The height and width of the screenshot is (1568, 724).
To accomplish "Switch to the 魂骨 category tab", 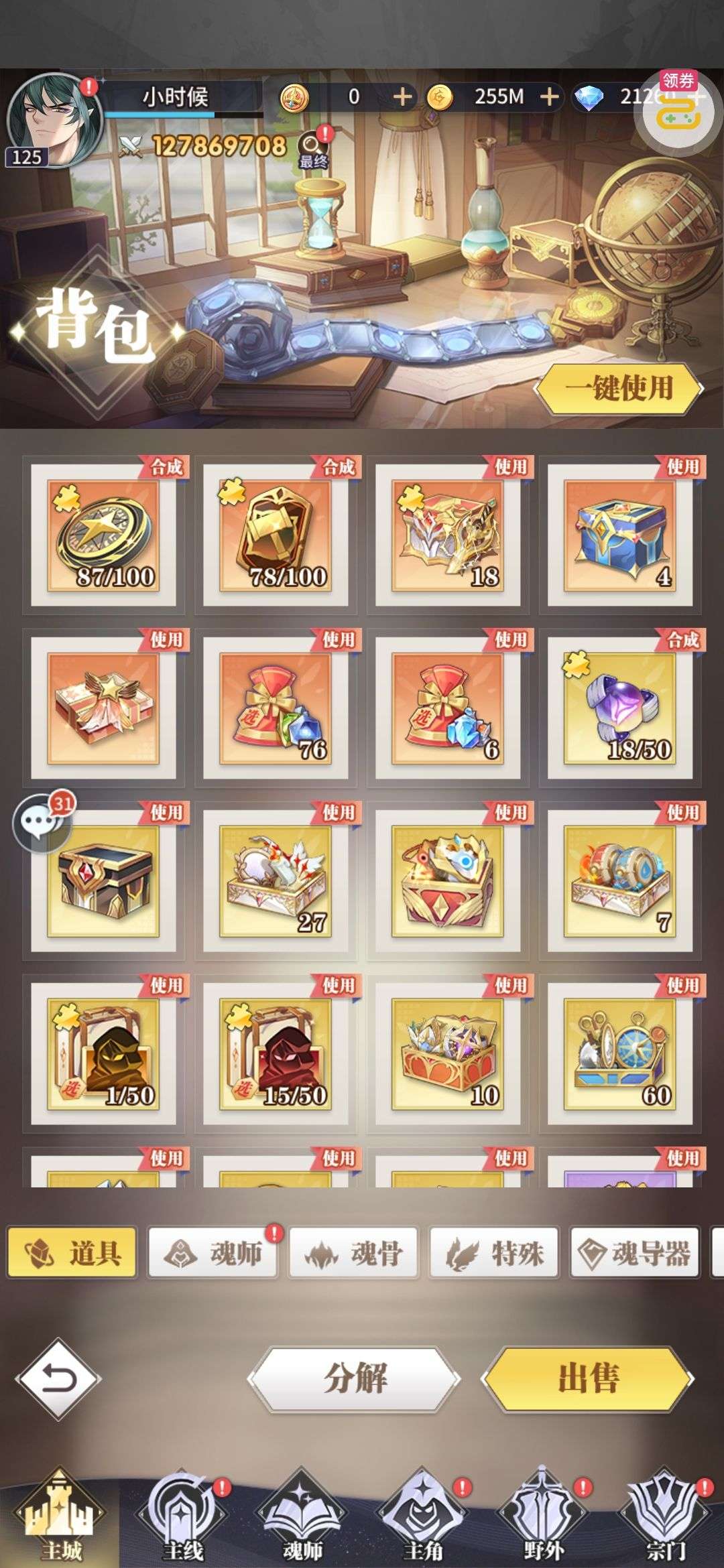I will click(353, 1253).
